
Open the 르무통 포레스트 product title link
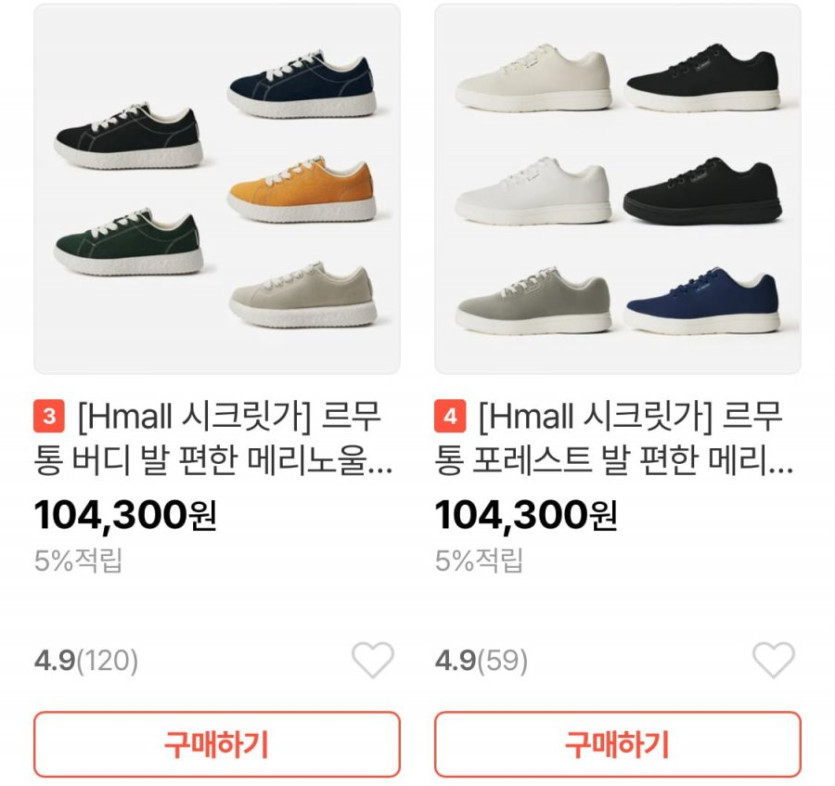point(617,437)
